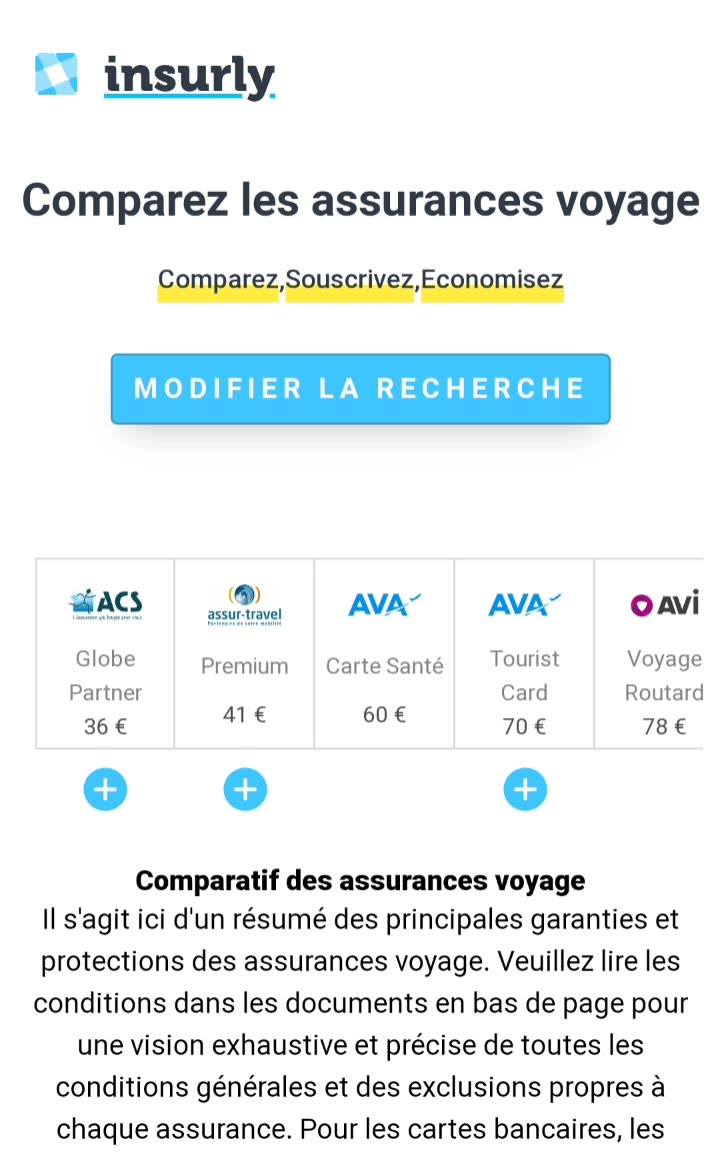Tap the insurly logo link
This screenshot has width=716, height=1156.
pyautogui.click(x=155, y=76)
